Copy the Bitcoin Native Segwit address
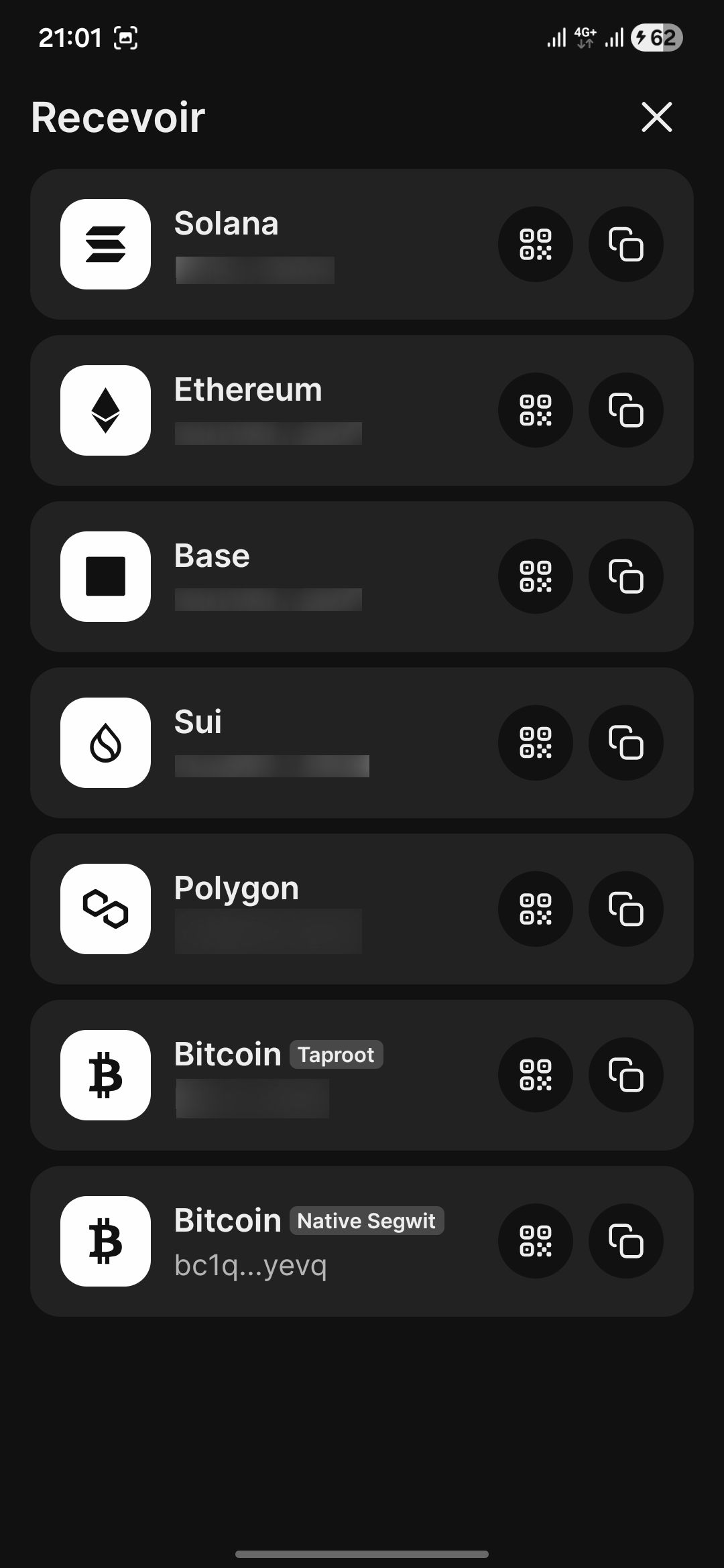This screenshot has height=1568, width=724. (x=625, y=1241)
